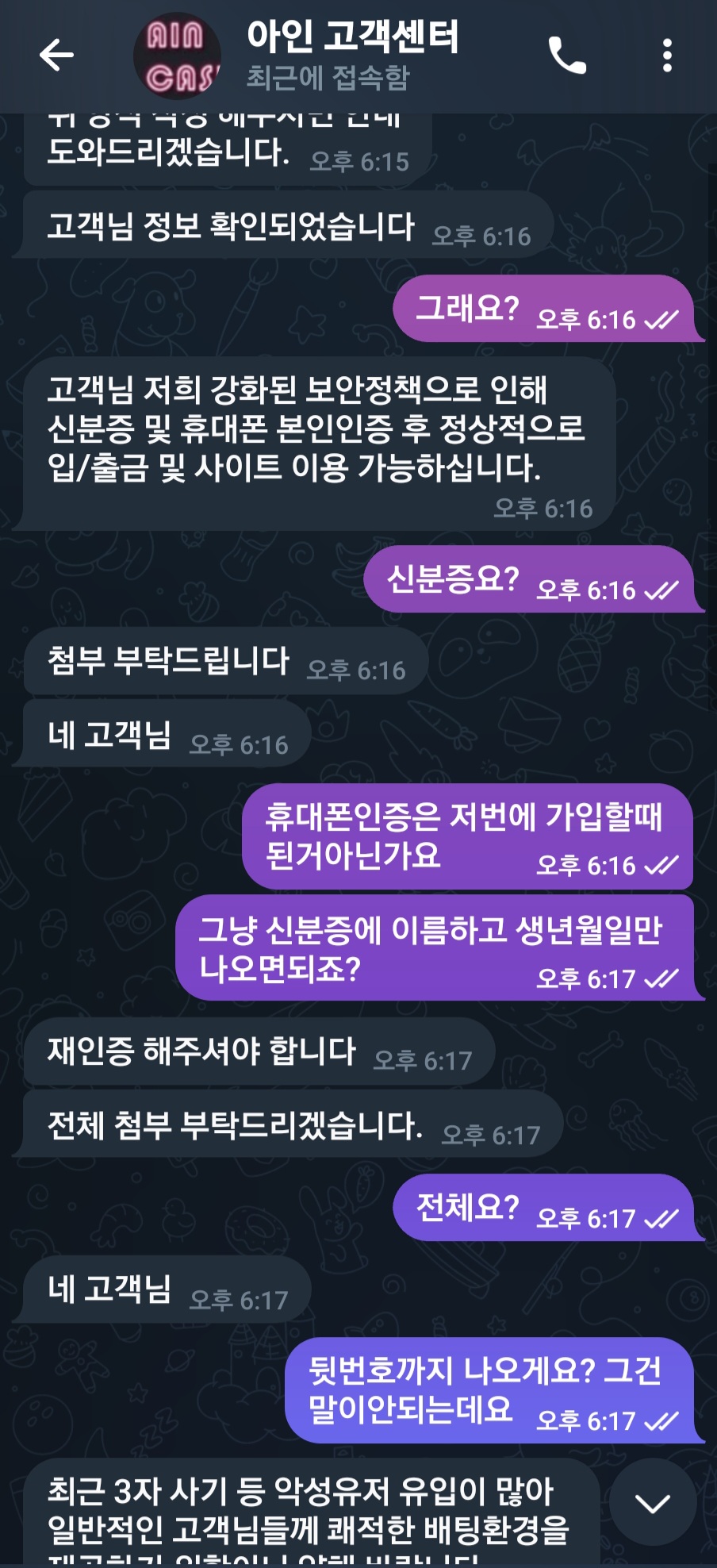Open 아인 고객센터 profile from the header

click(352, 56)
